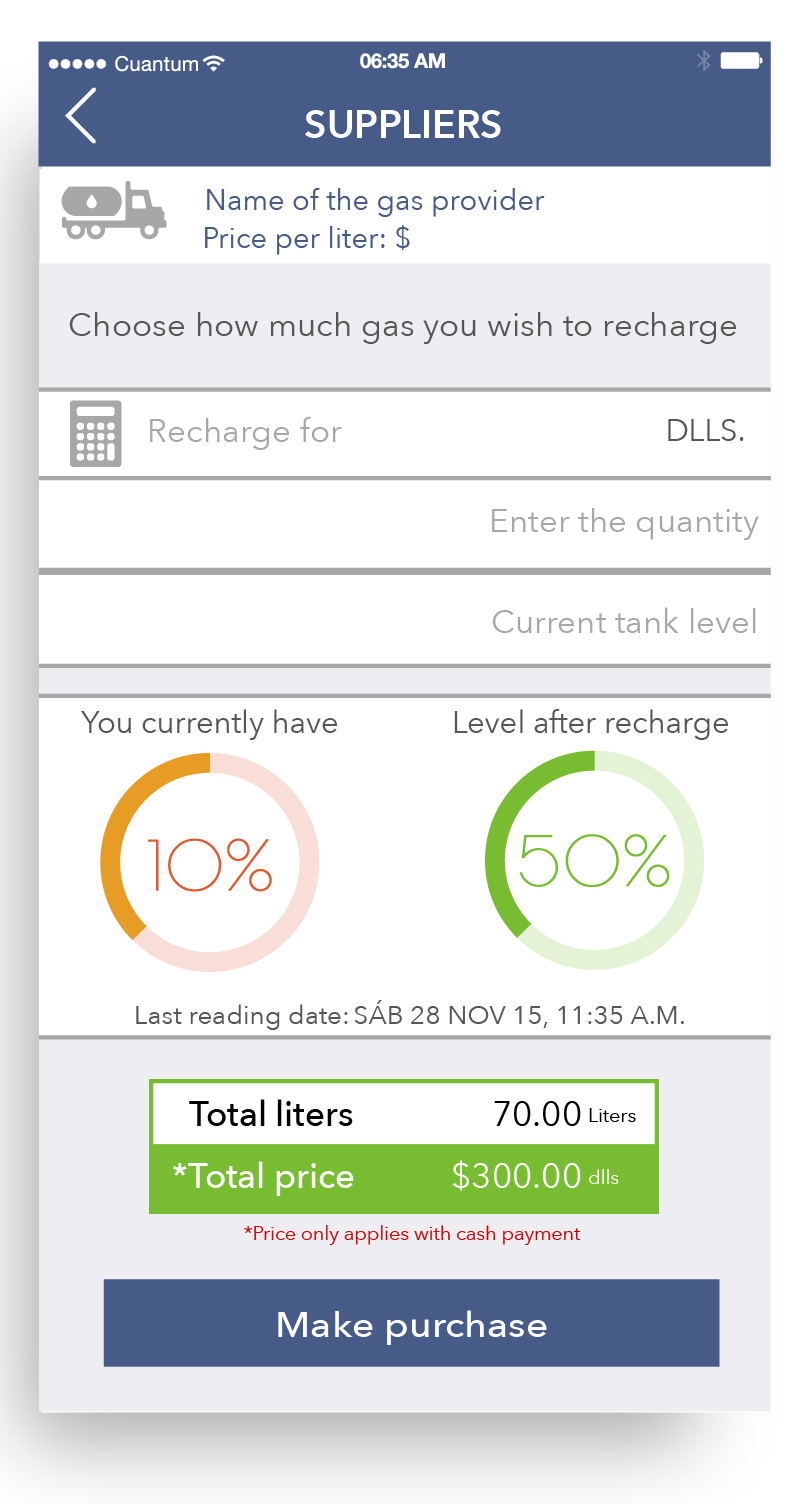Go back from the Suppliers screen
Viewport: 808px width, 1504px height.
pyautogui.click(x=82, y=116)
